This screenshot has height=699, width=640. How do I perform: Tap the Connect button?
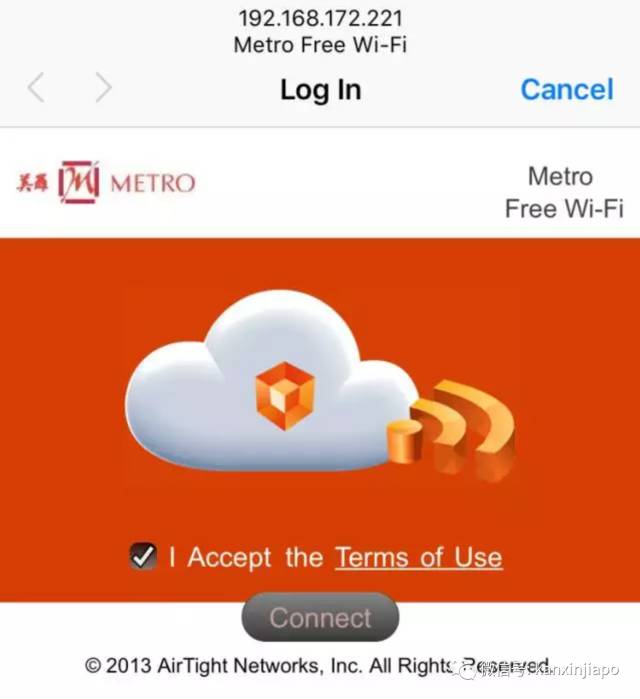pos(320,617)
